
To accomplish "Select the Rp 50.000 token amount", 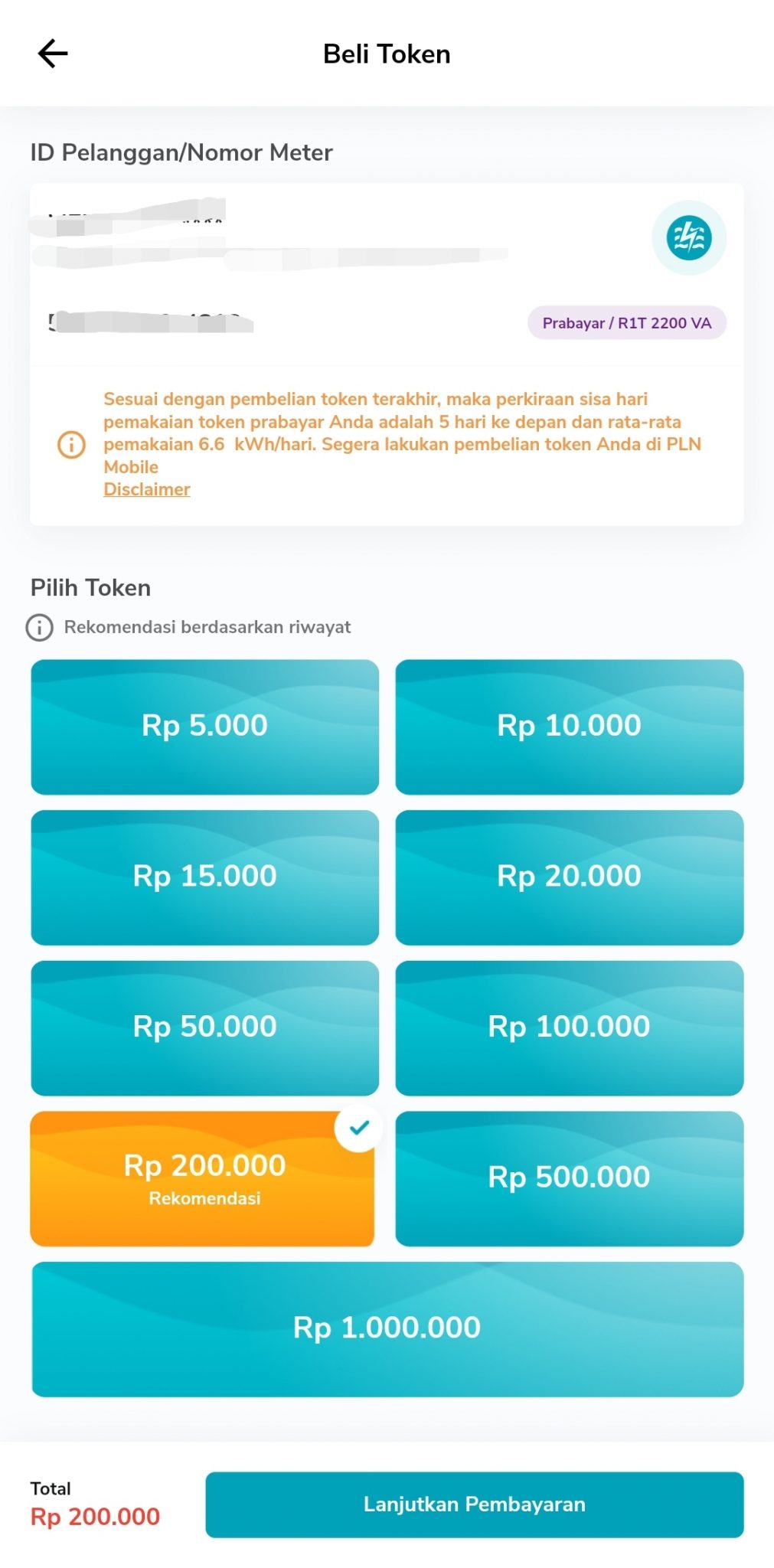I will 203,1026.
